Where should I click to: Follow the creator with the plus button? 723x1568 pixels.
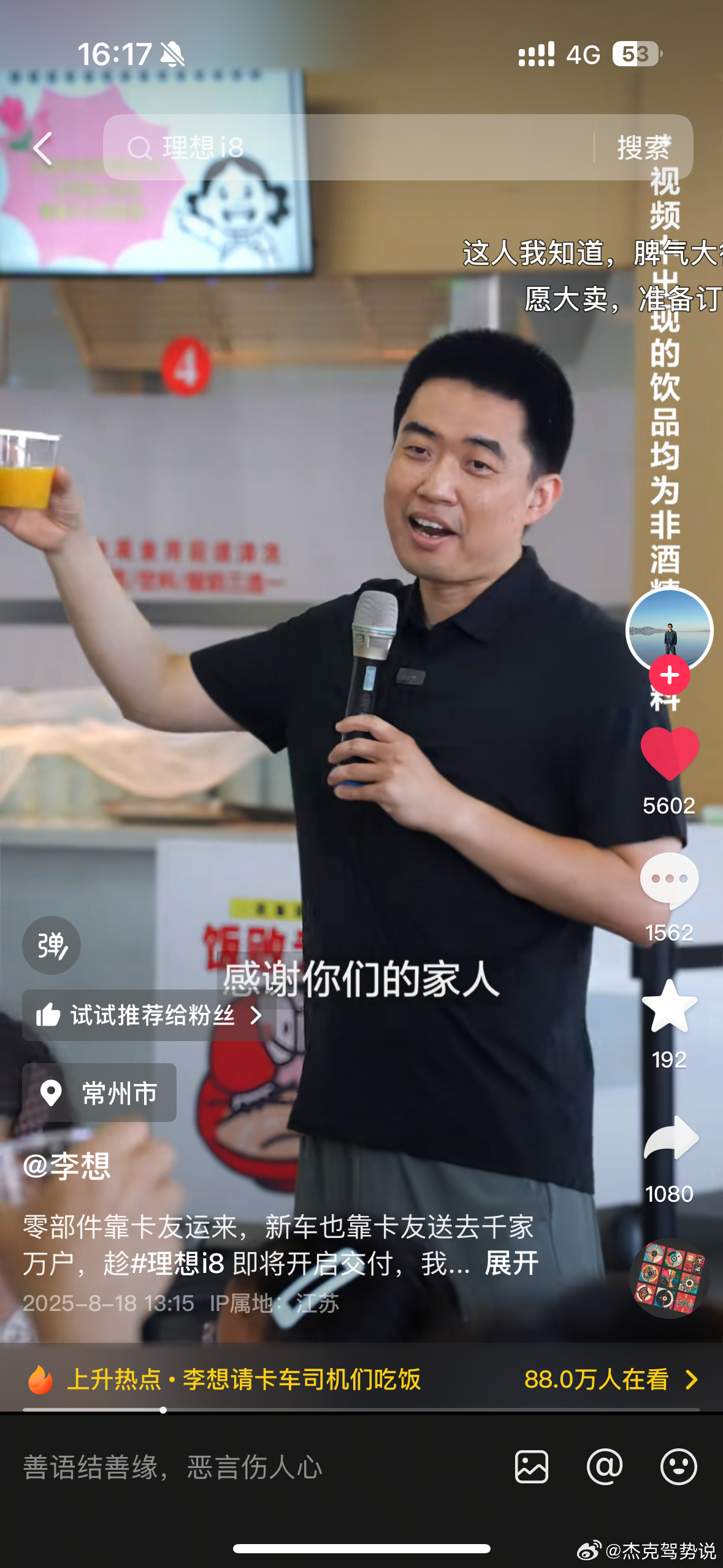(x=669, y=675)
